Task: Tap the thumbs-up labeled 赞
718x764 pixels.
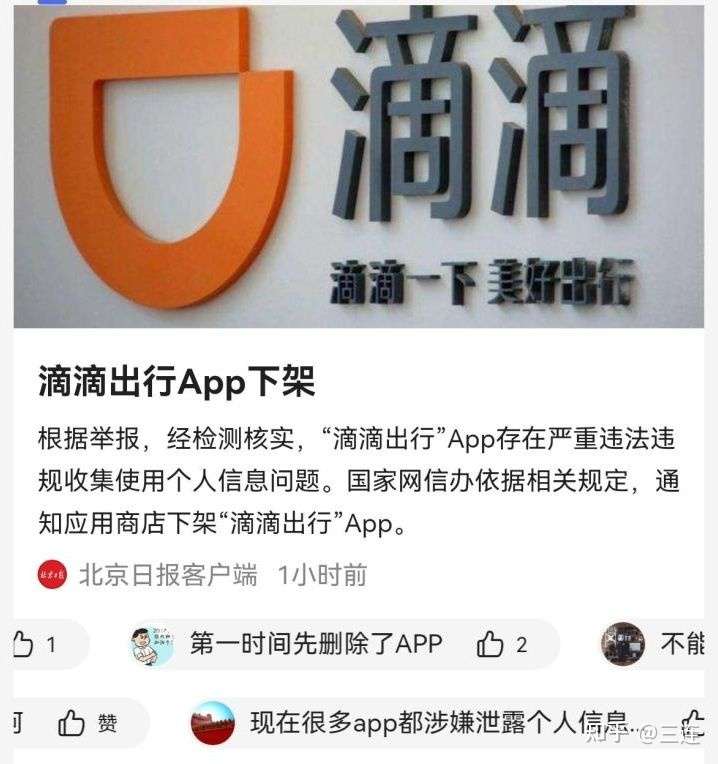Action: 72,723
